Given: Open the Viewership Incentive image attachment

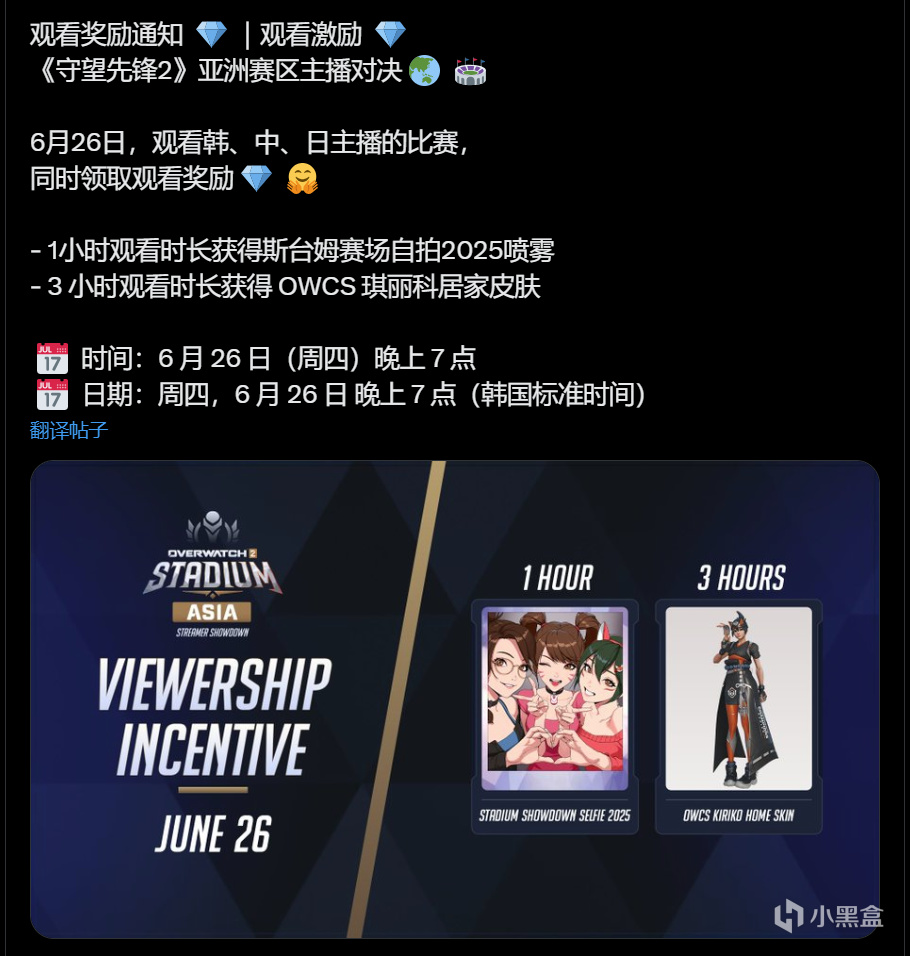Looking at the screenshot, I should click(x=454, y=698).
